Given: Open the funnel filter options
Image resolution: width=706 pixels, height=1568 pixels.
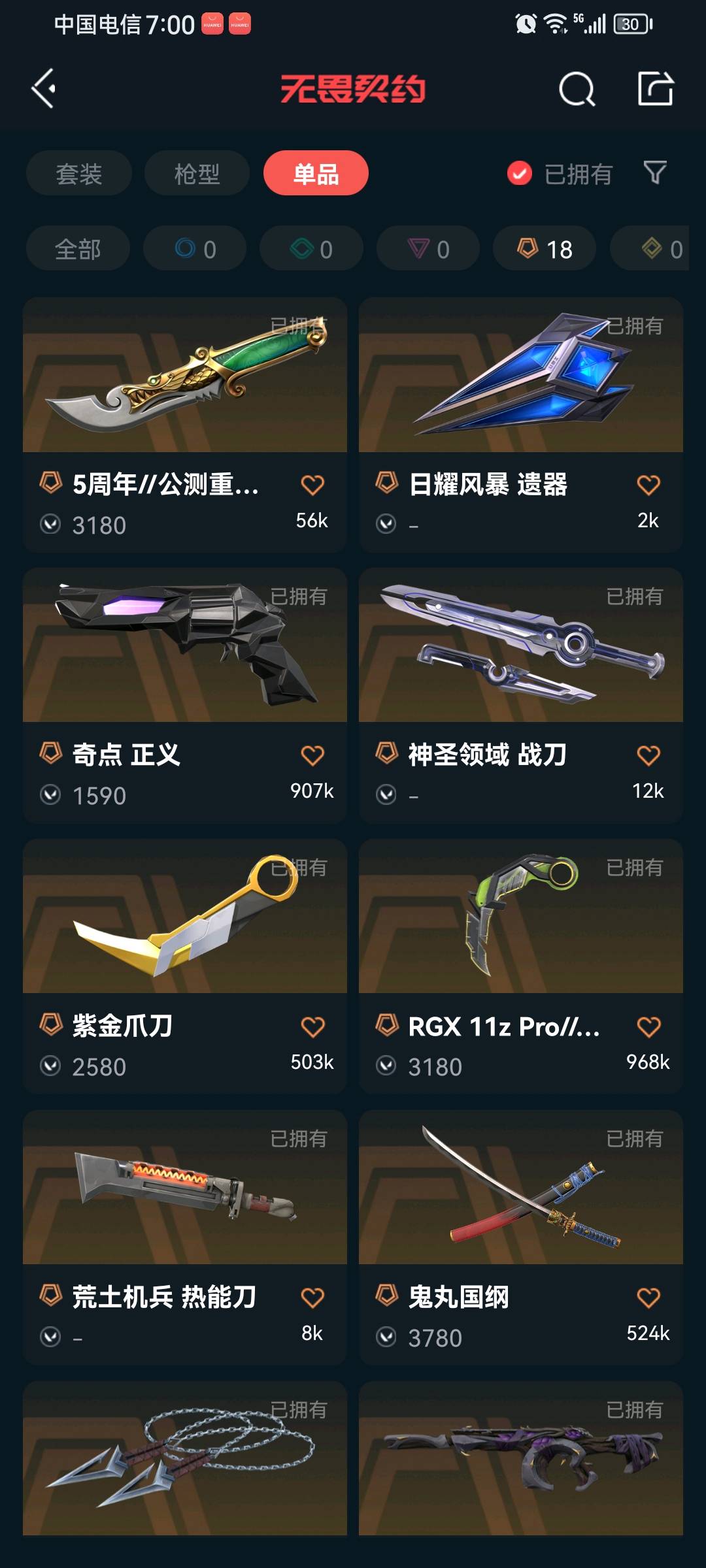Looking at the screenshot, I should (x=654, y=173).
